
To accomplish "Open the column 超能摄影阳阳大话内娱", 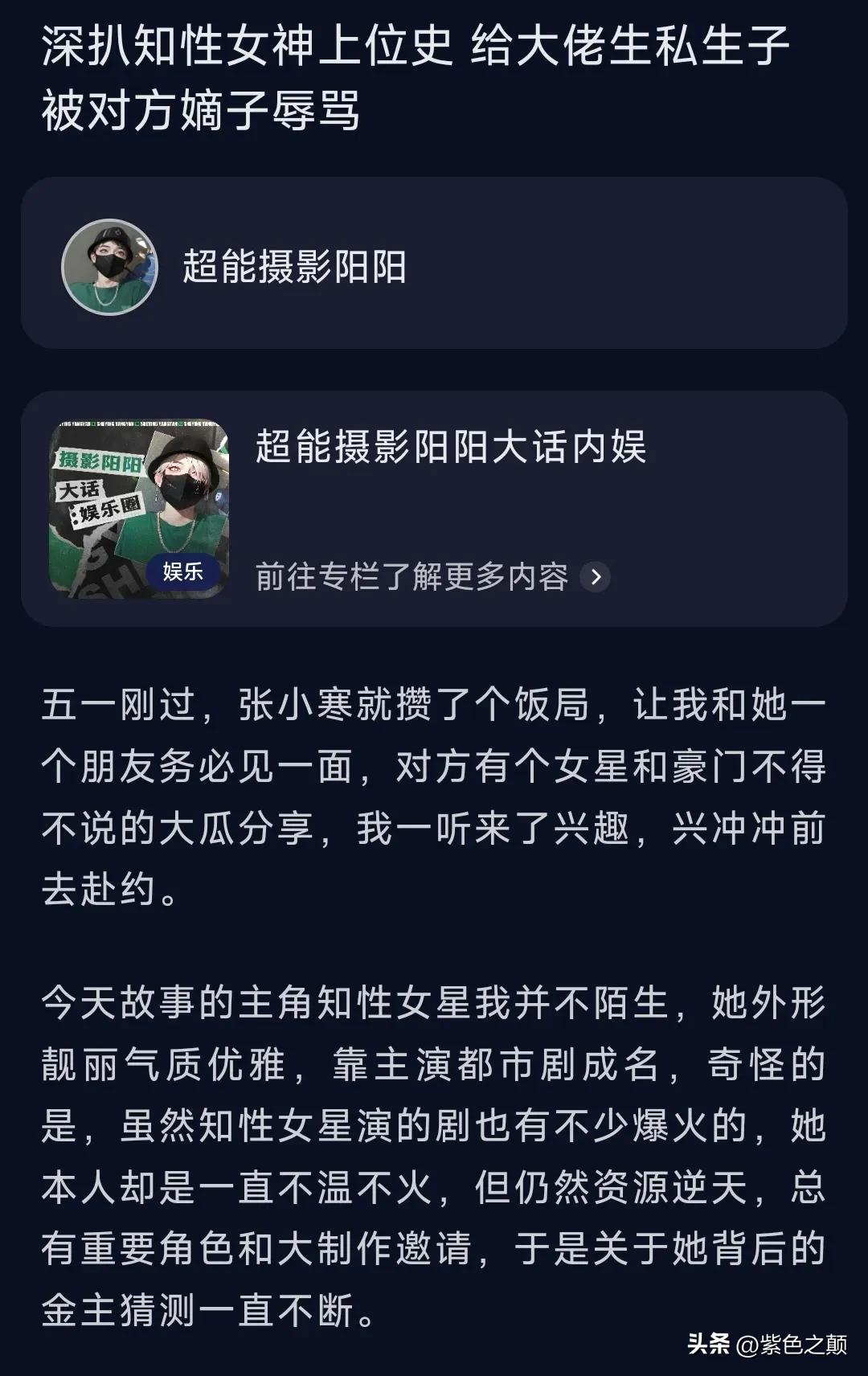I will click(x=450, y=447).
